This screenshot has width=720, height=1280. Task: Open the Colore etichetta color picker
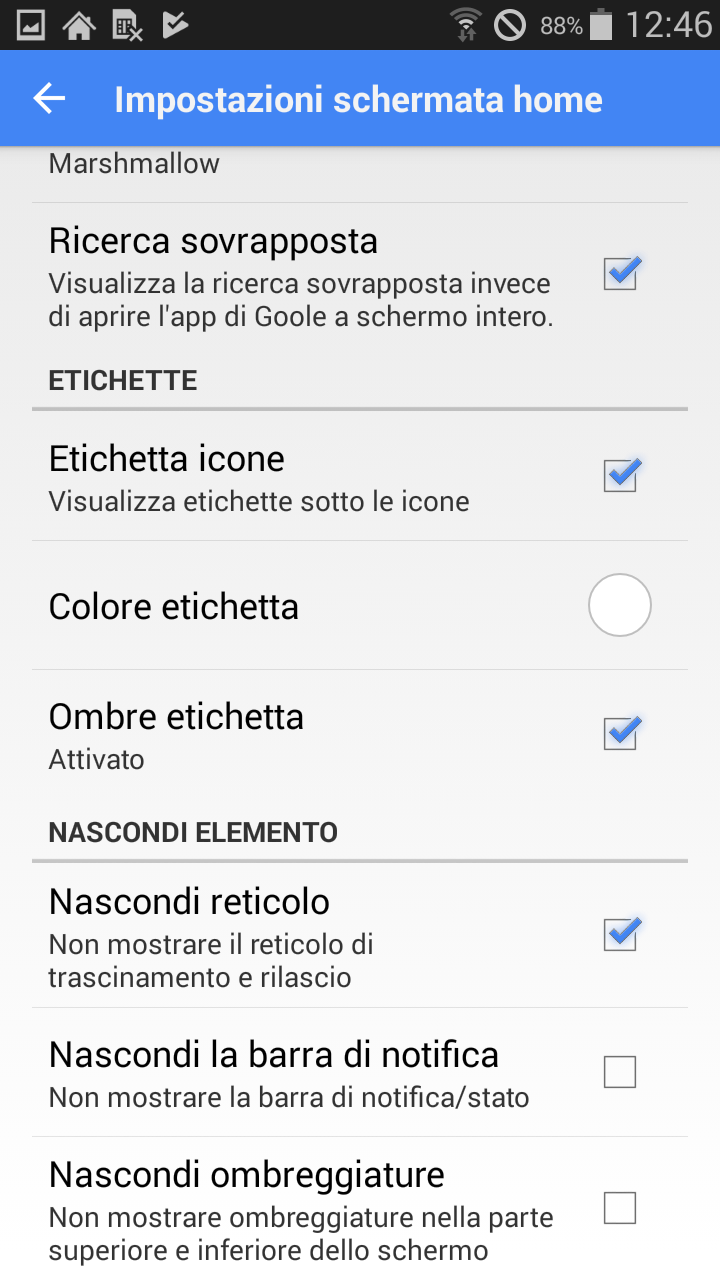point(620,605)
